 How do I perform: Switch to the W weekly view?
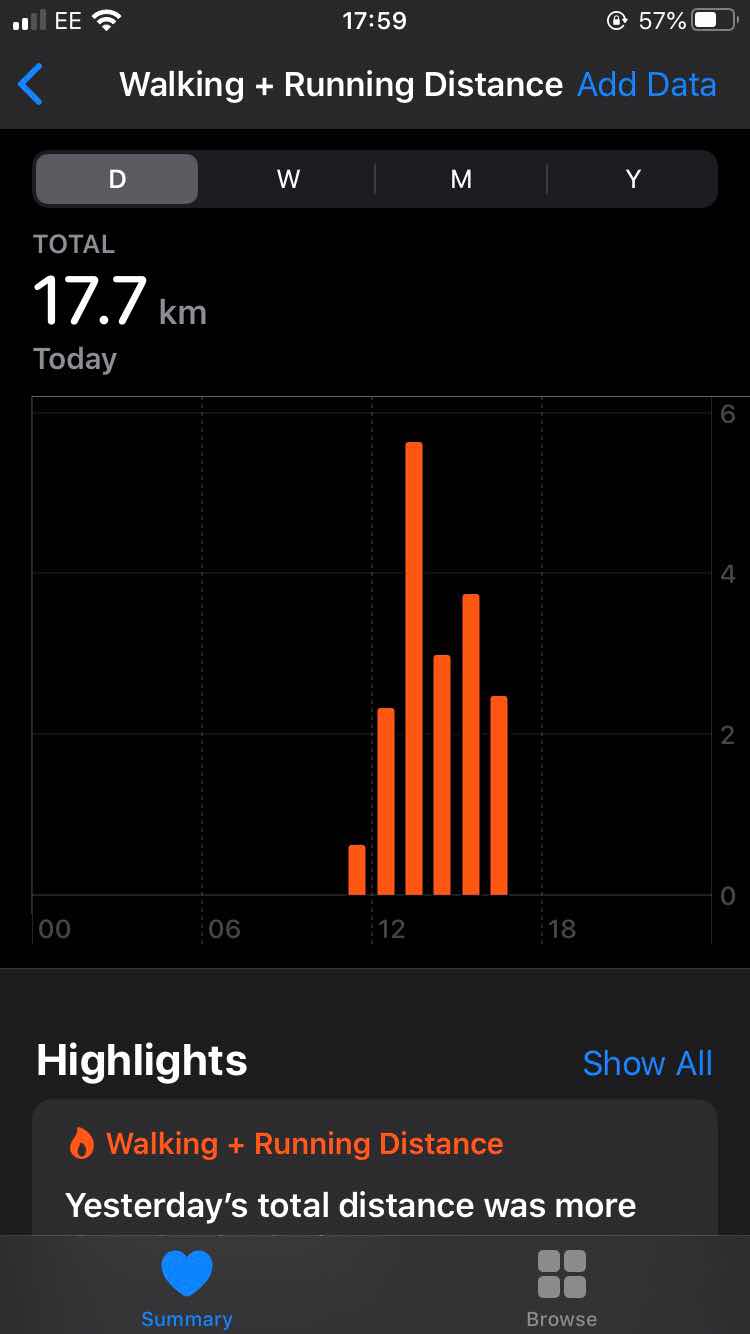click(x=288, y=179)
